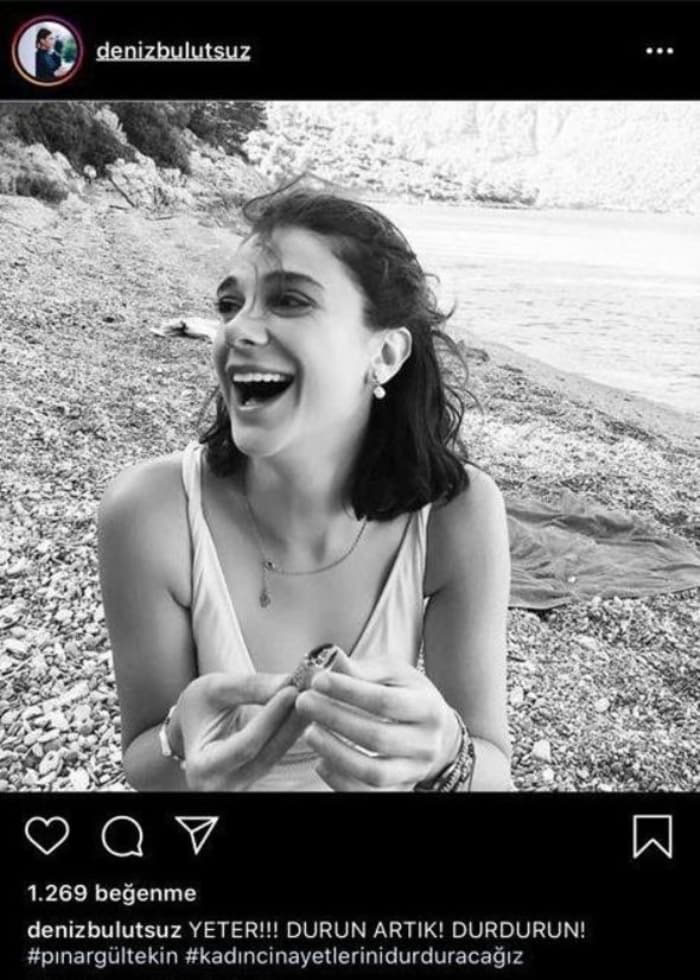Screen dimensions: 700x980
Task: Open the #pınargültekin hashtag
Action: [103, 956]
